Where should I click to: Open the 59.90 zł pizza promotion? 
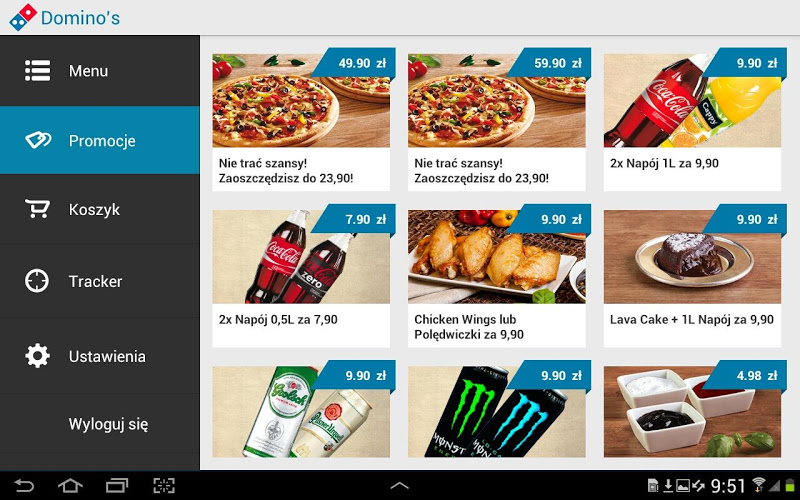(x=496, y=121)
